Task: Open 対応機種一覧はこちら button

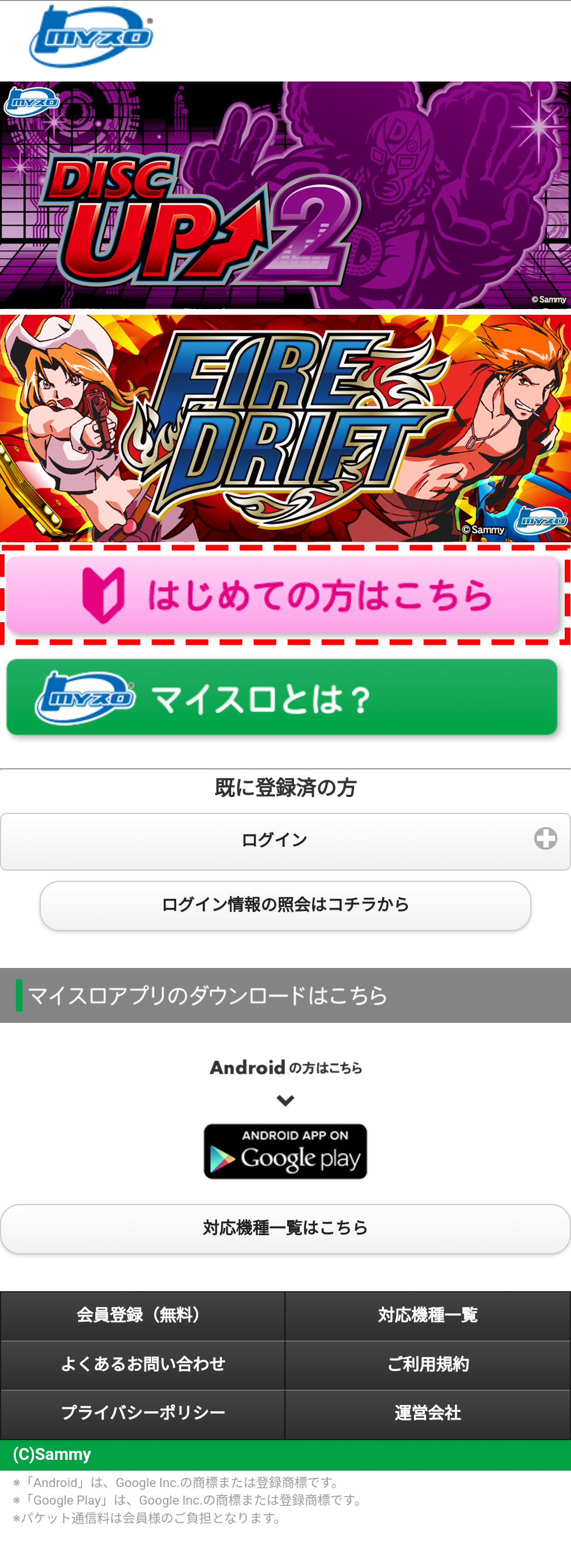Action: coord(285,1228)
